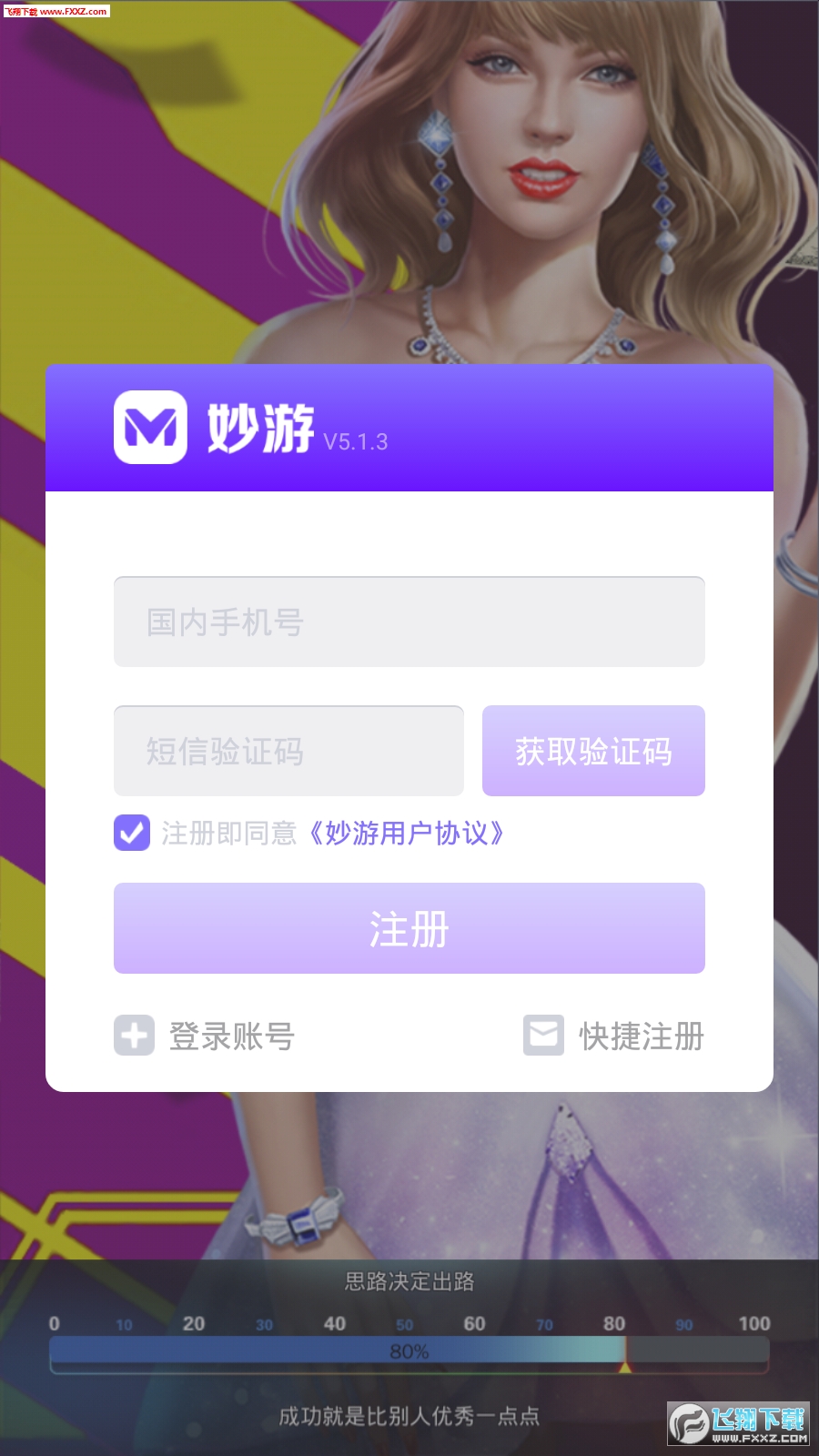Viewport: 819px width, 1456px height.
Task: Focus the 短信验证码 SMS code field
Action: click(x=288, y=751)
